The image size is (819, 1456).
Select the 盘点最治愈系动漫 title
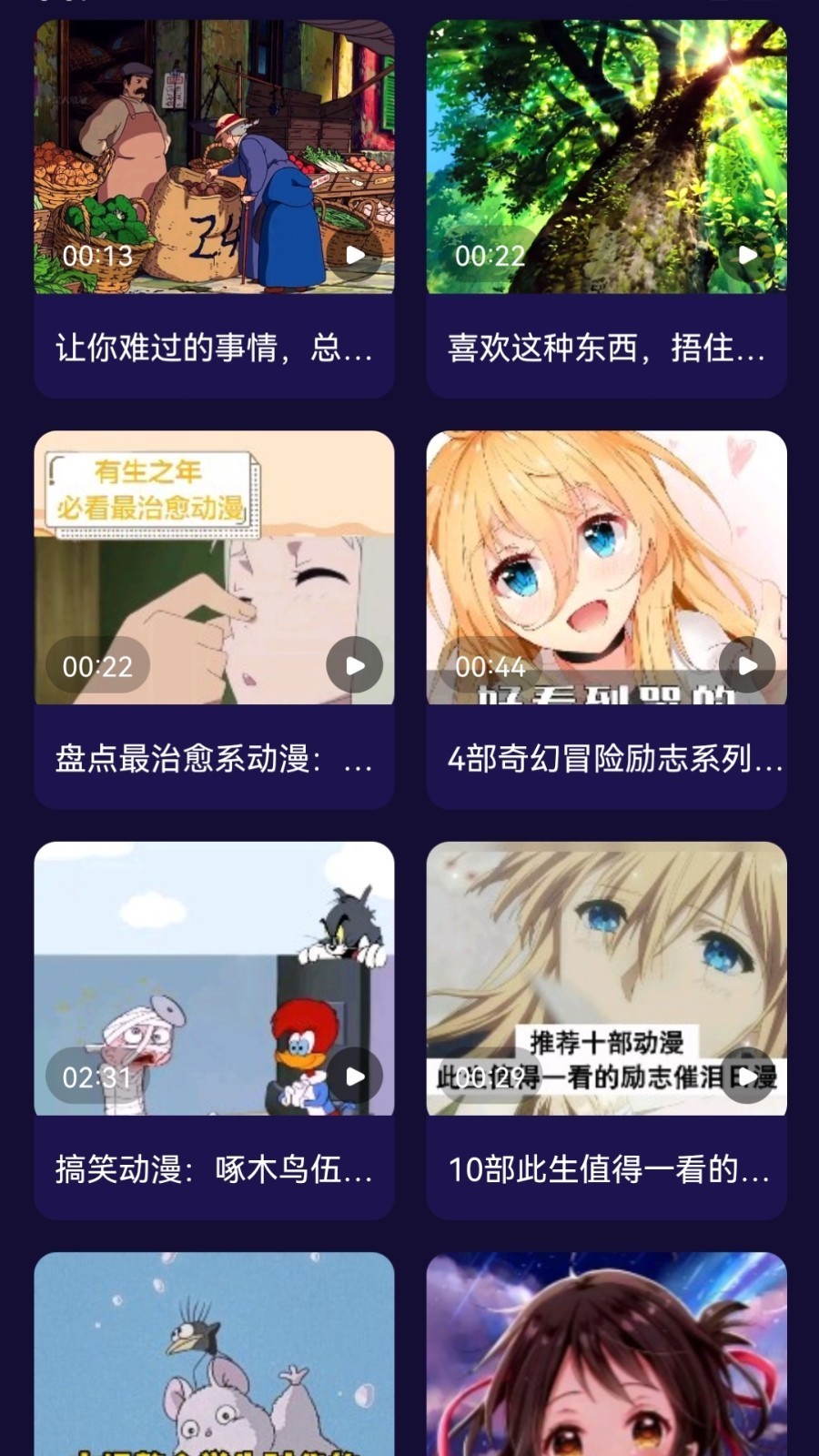click(215, 759)
